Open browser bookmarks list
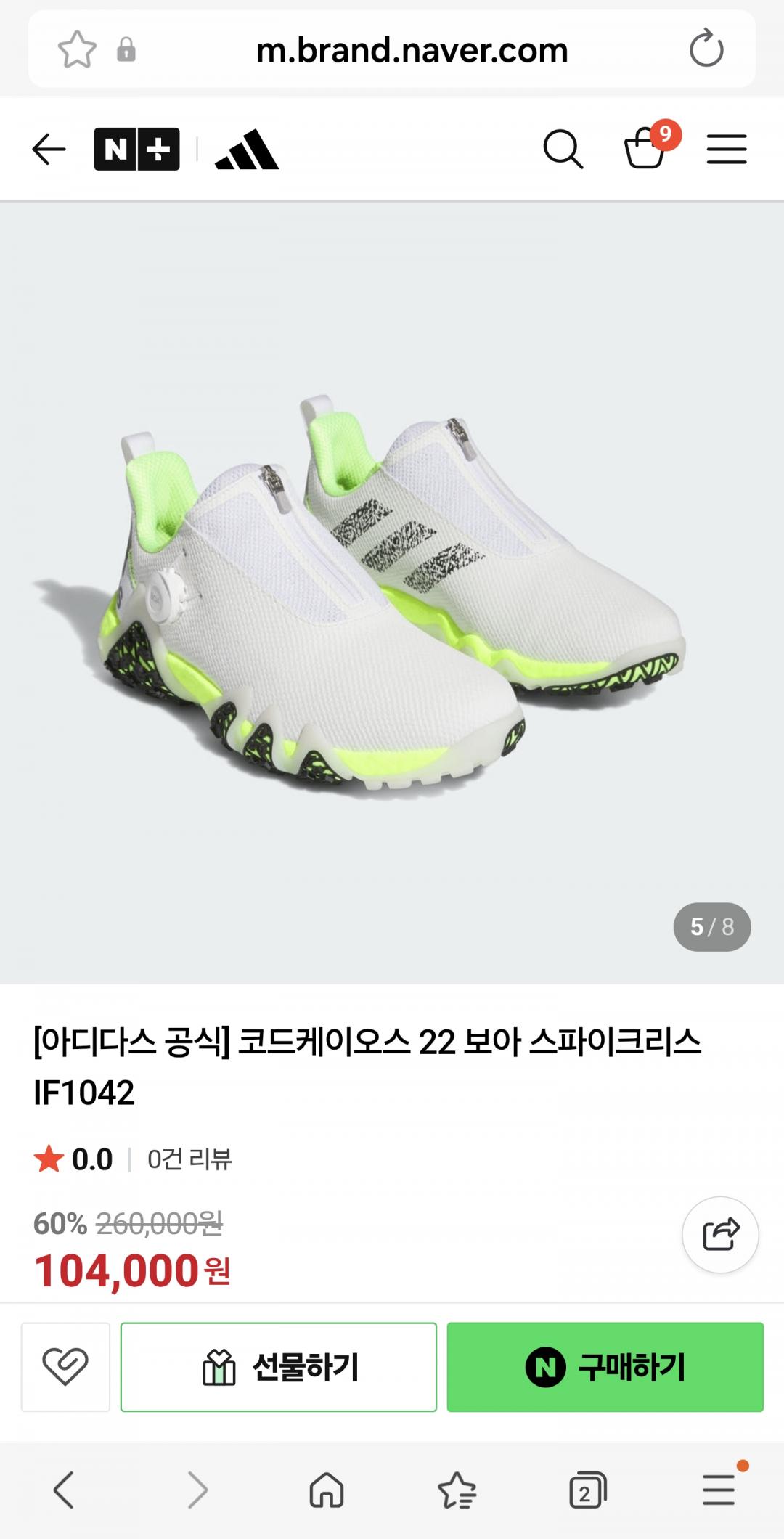 (457, 1490)
